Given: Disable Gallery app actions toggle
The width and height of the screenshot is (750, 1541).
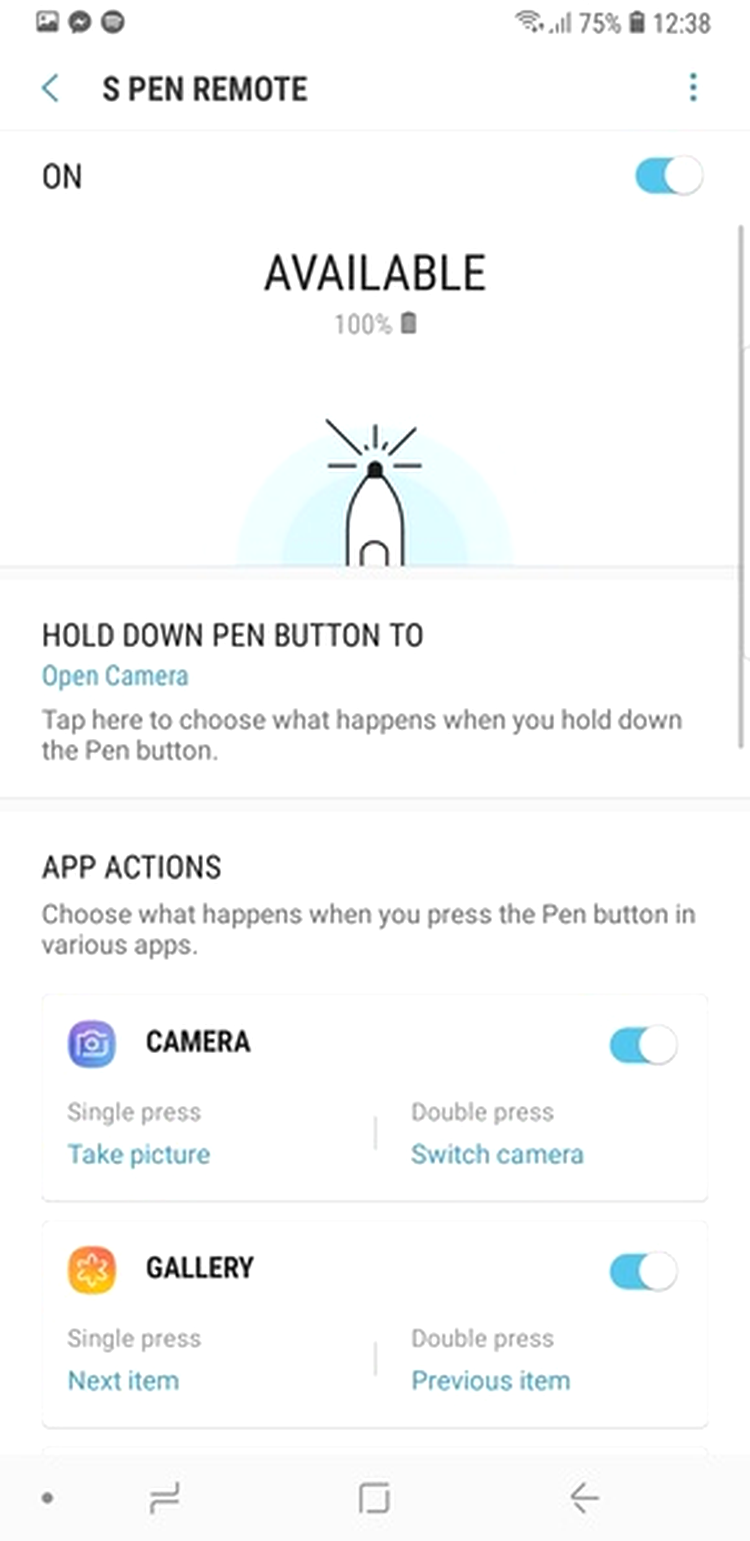Looking at the screenshot, I should (x=643, y=1271).
